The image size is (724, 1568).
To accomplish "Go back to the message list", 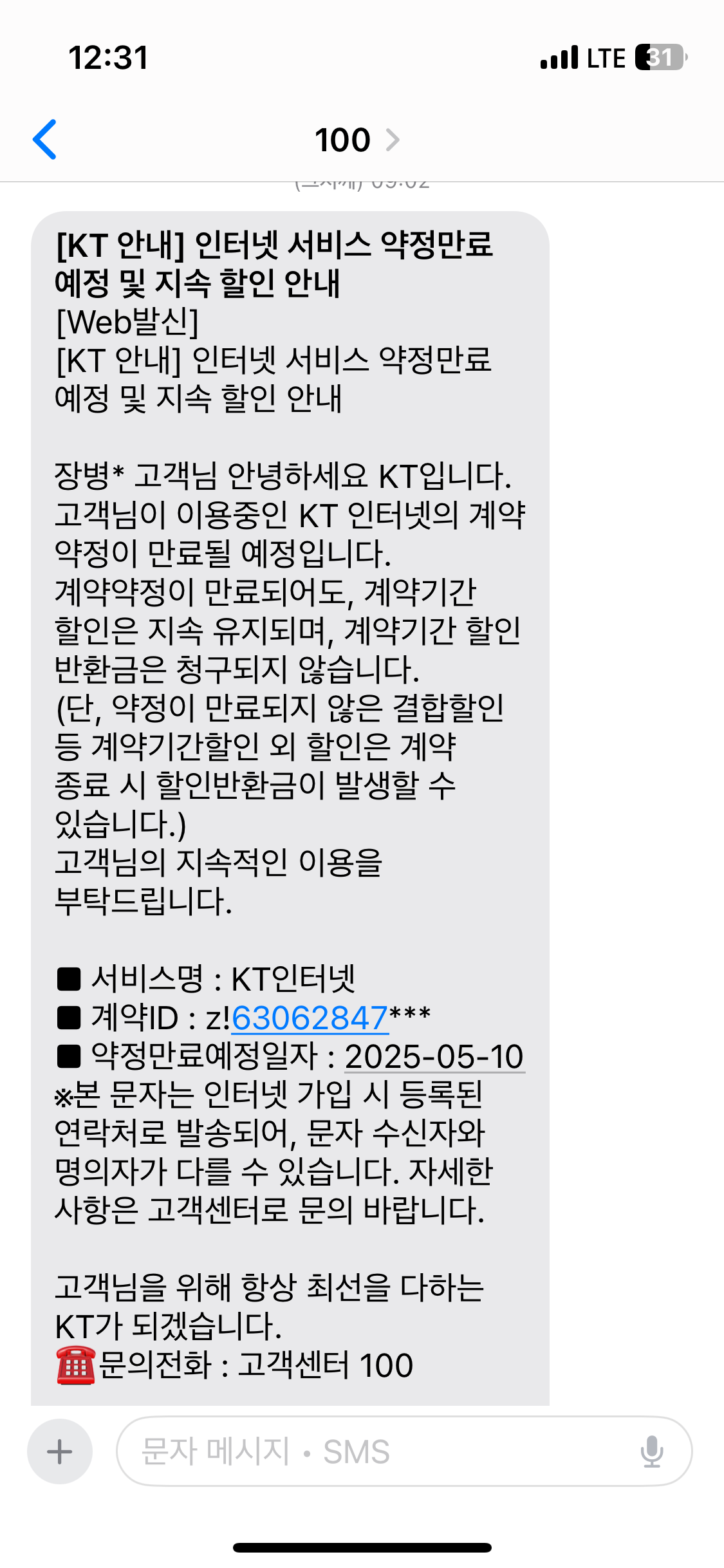I will point(45,139).
